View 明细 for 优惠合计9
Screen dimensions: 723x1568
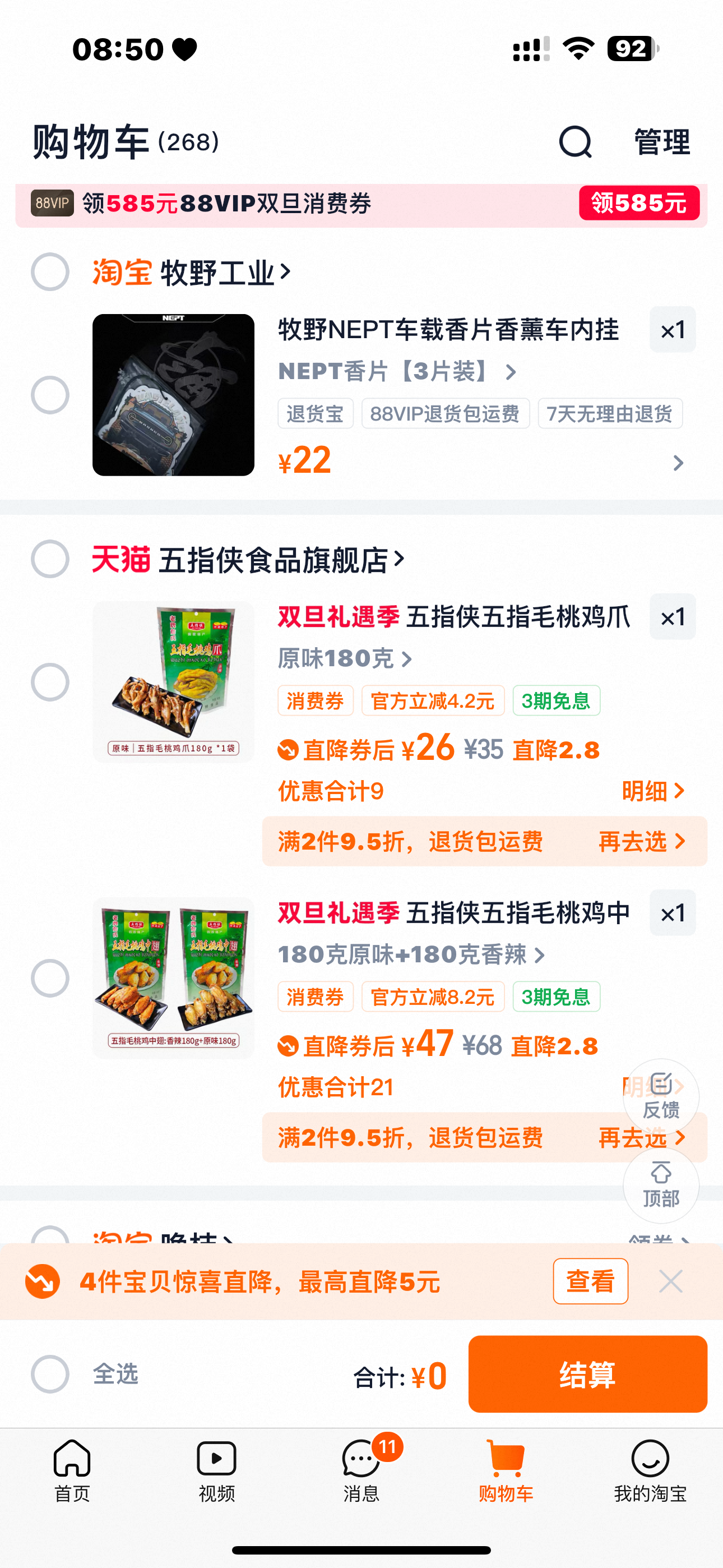click(x=653, y=791)
